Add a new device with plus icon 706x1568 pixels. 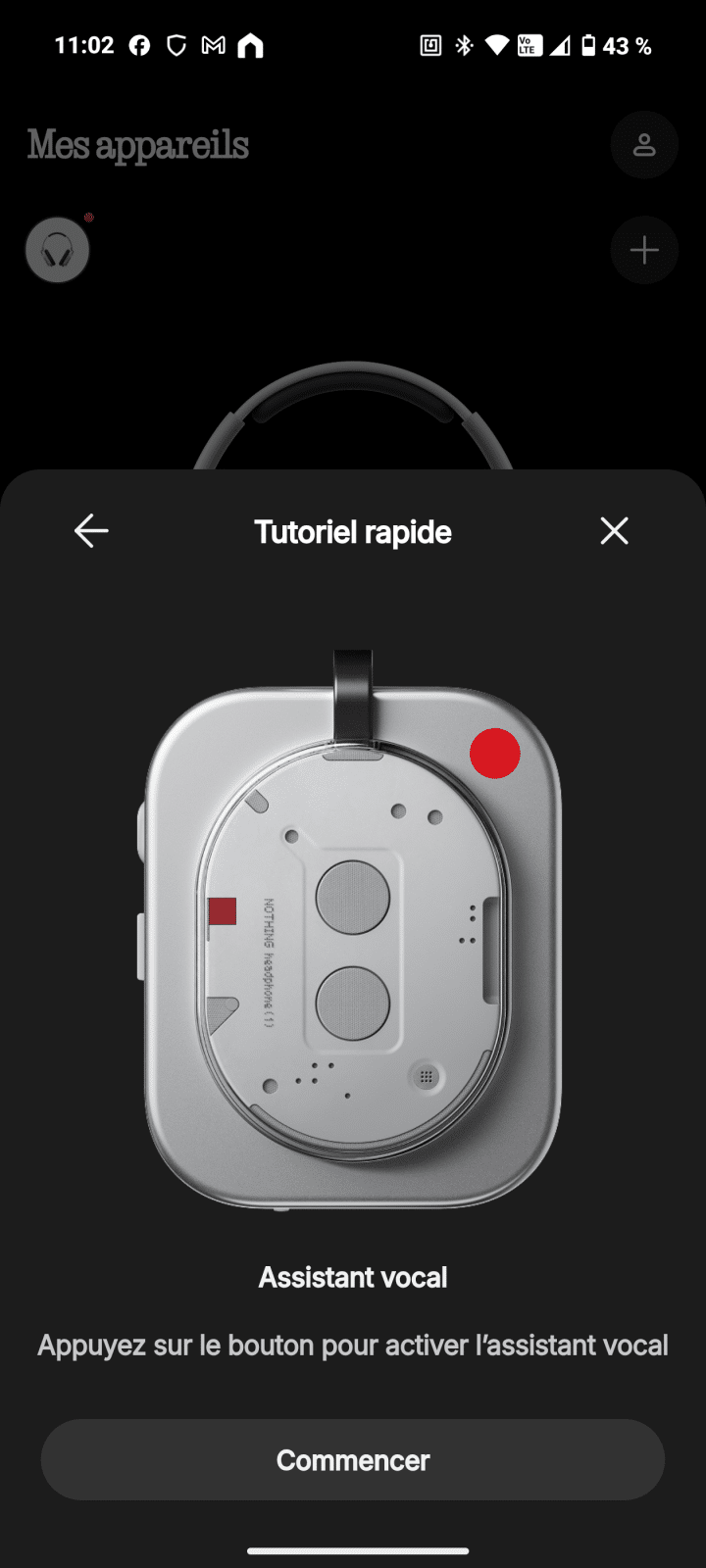pos(644,251)
